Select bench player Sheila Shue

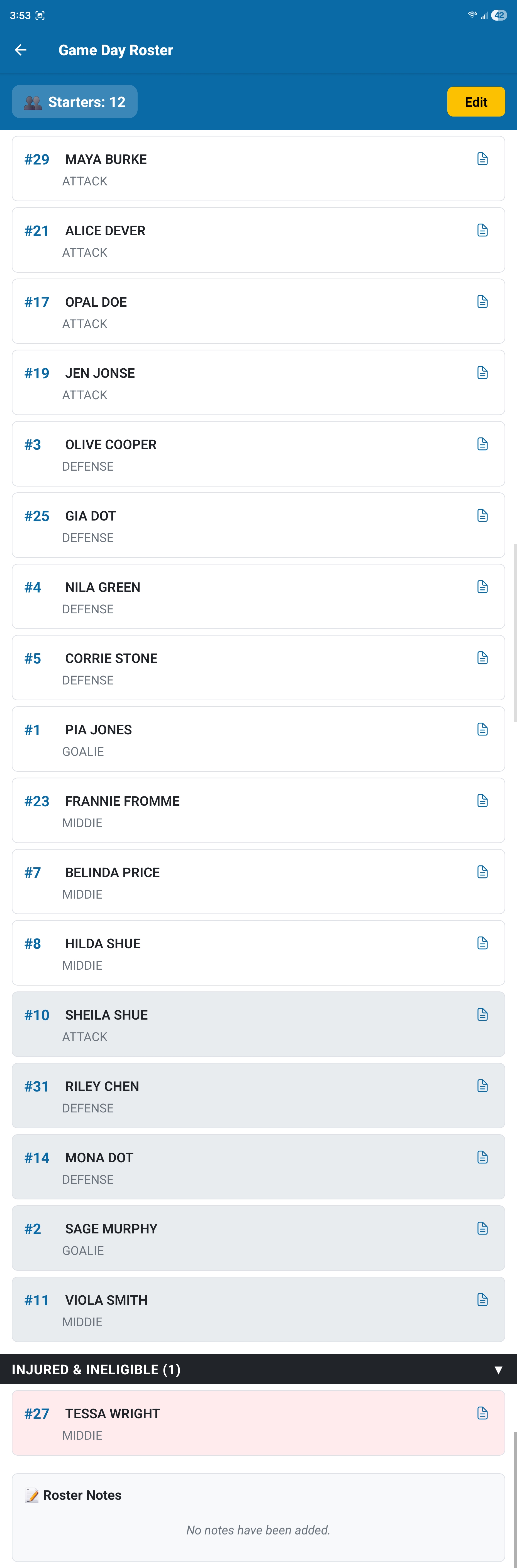pos(243,1024)
